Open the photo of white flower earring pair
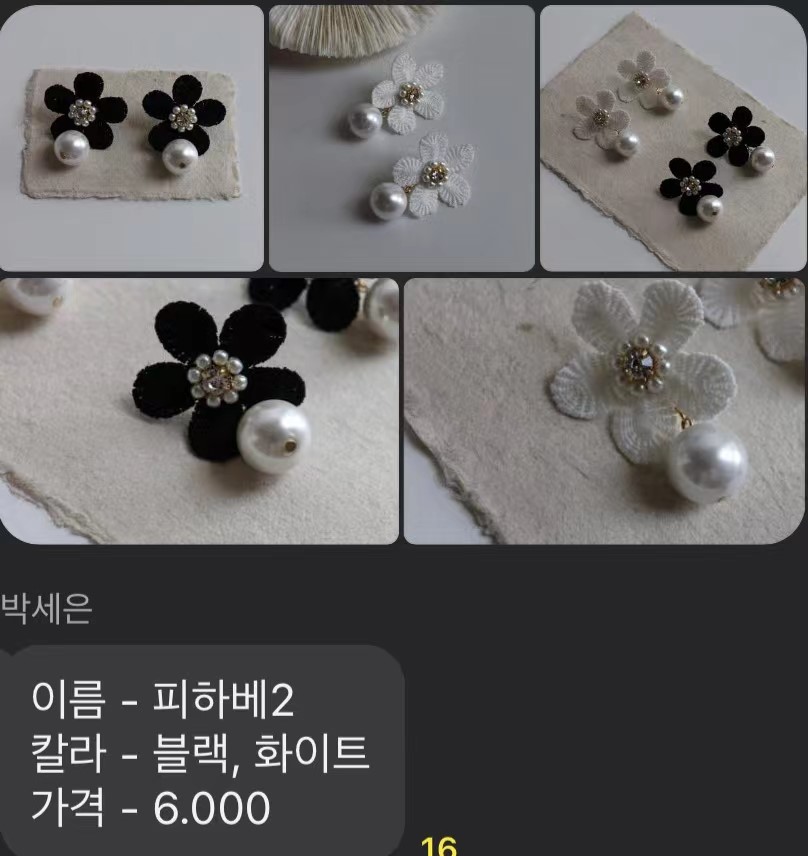This screenshot has height=856, width=808. [x=401, y=138]
